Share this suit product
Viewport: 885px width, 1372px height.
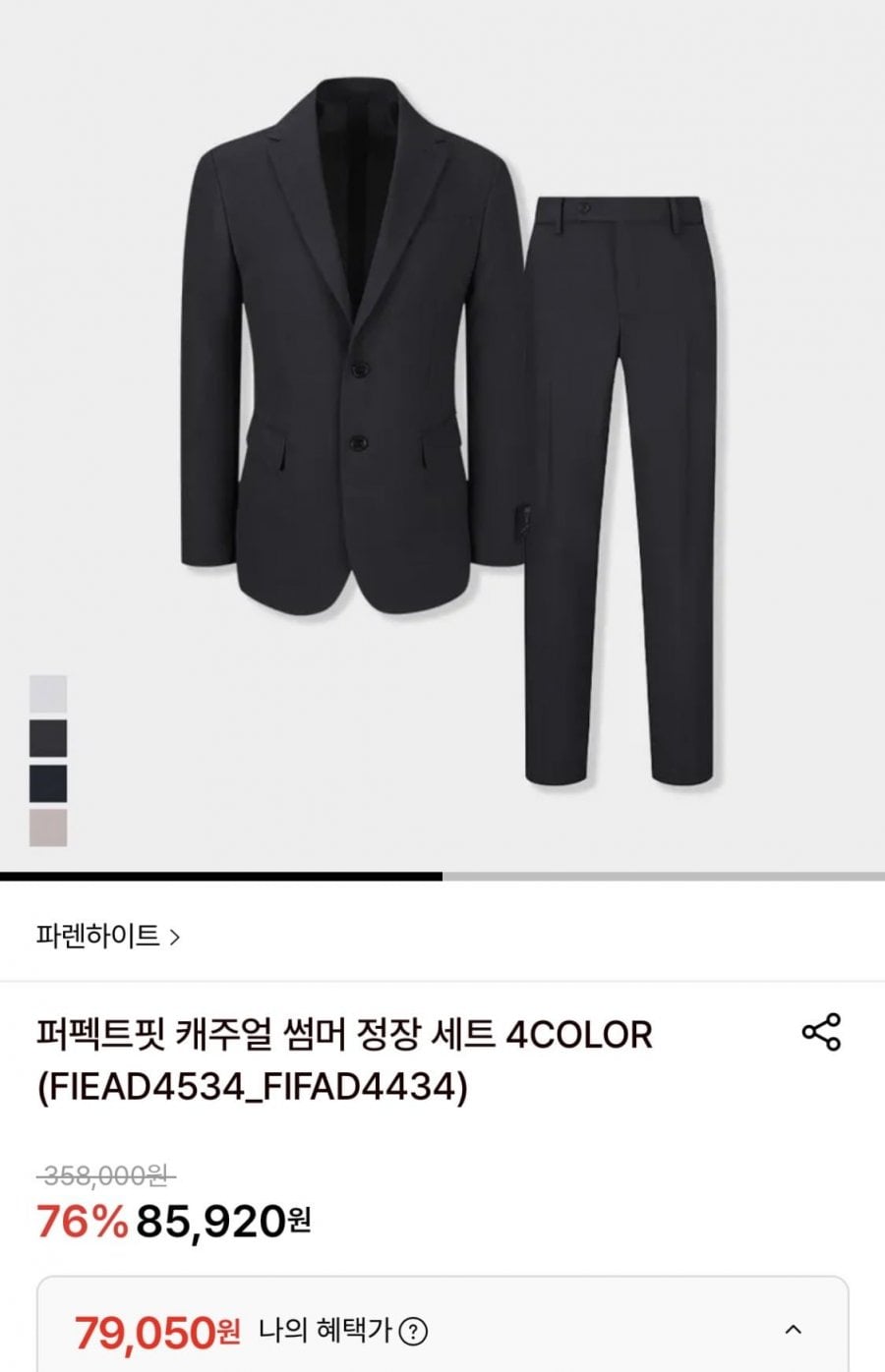[x=821, y=1032]
